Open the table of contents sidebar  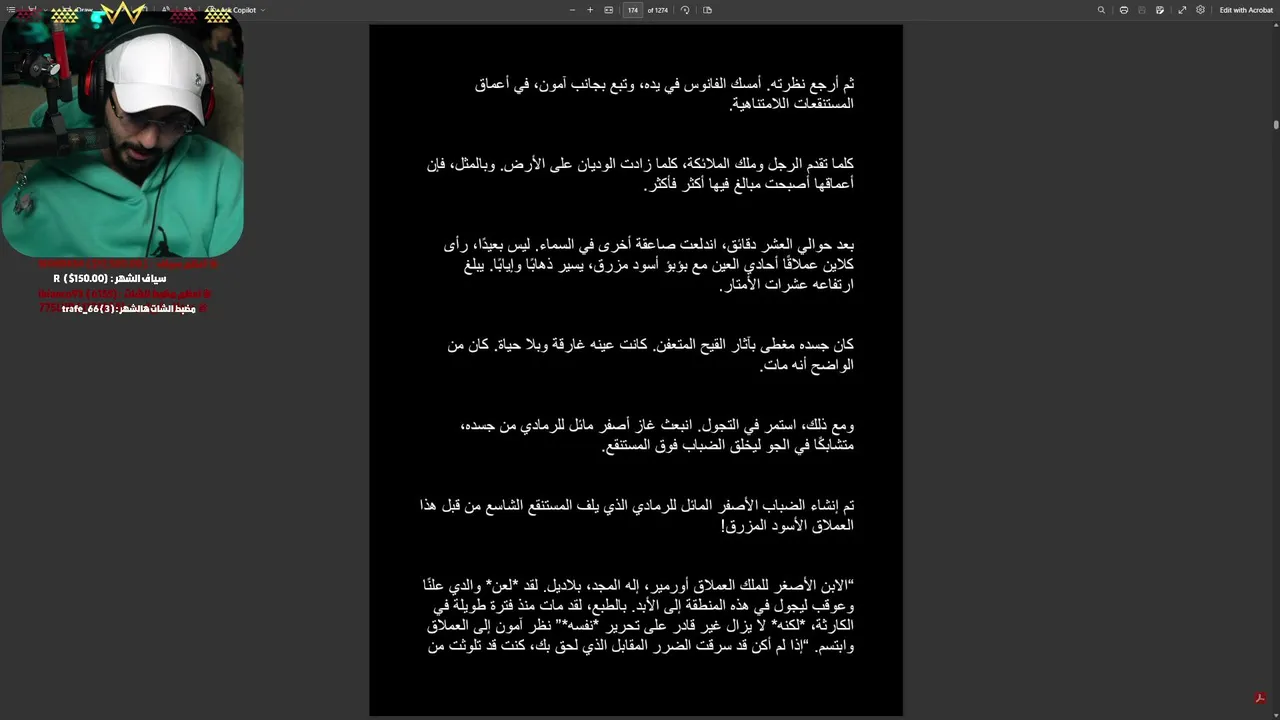[11, 10]
